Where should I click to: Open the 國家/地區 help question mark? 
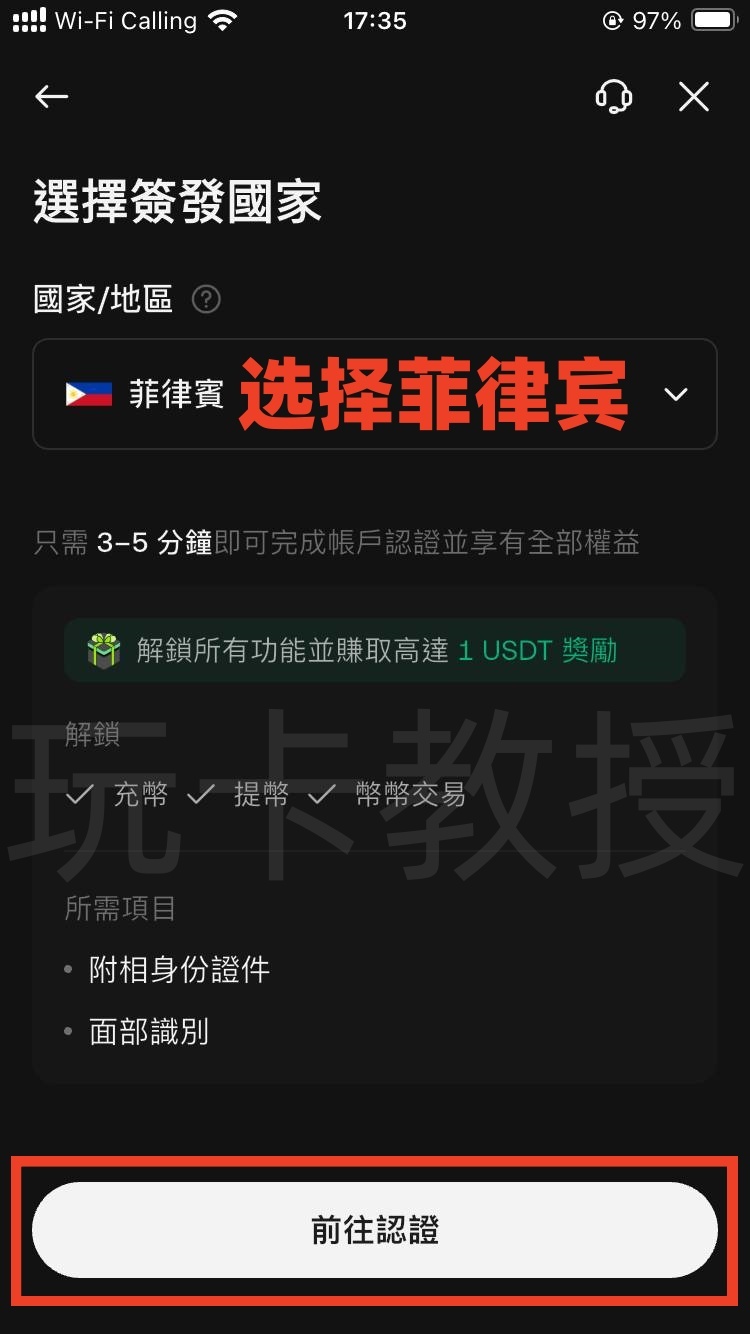click(206, 299)
